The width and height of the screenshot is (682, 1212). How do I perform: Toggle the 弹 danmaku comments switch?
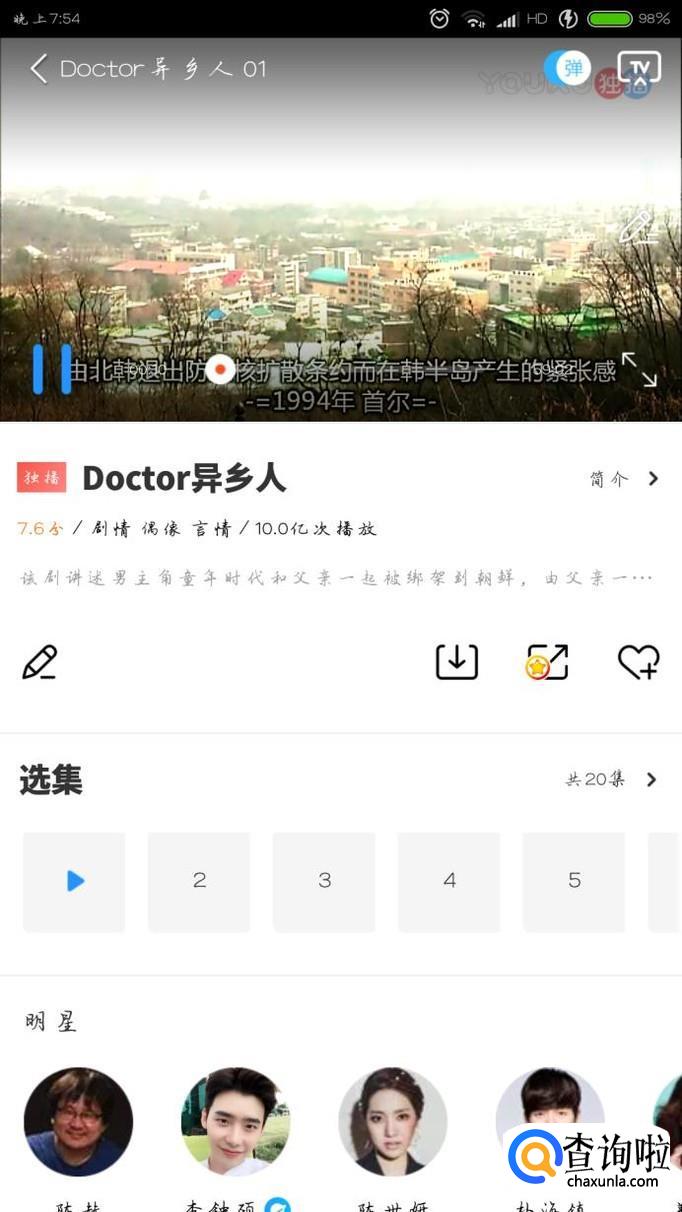pyautogui.click(x=567, y=68)
